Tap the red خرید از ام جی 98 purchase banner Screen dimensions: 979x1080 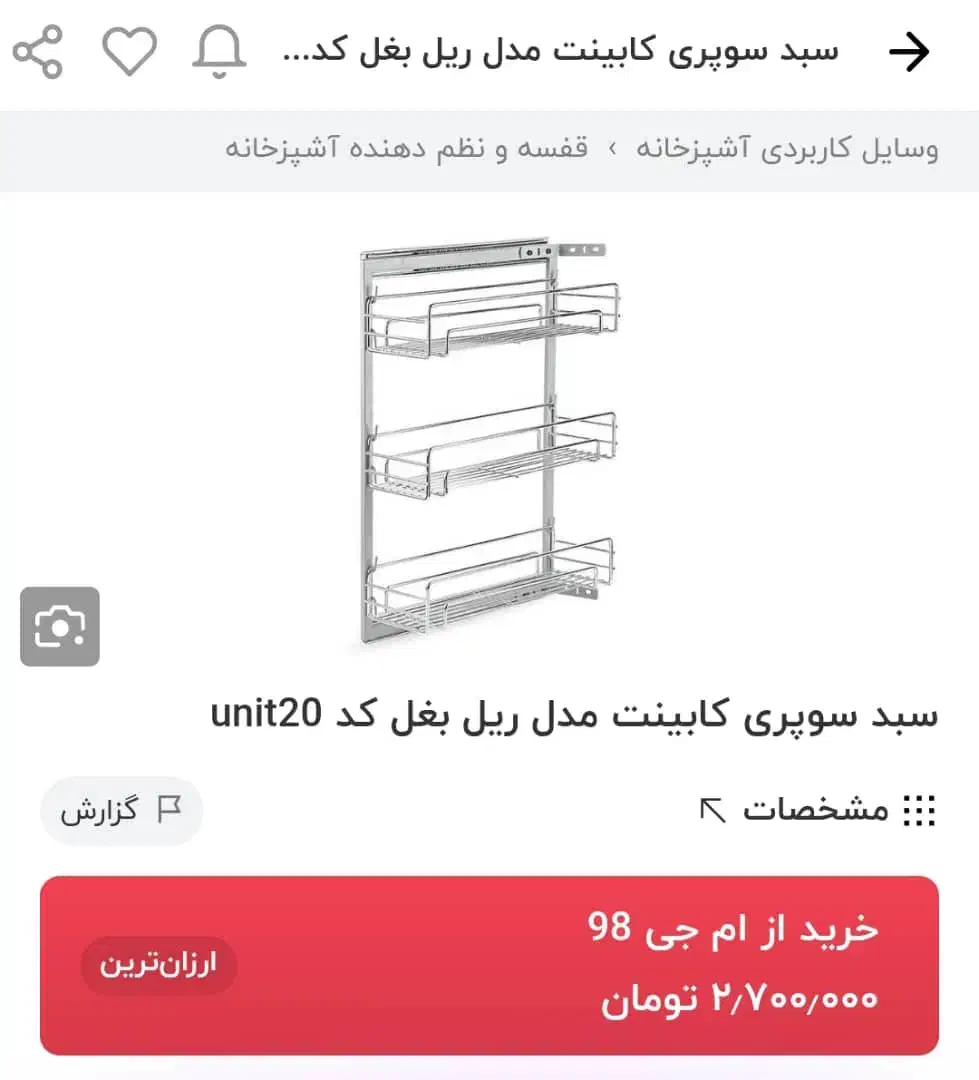489,964
